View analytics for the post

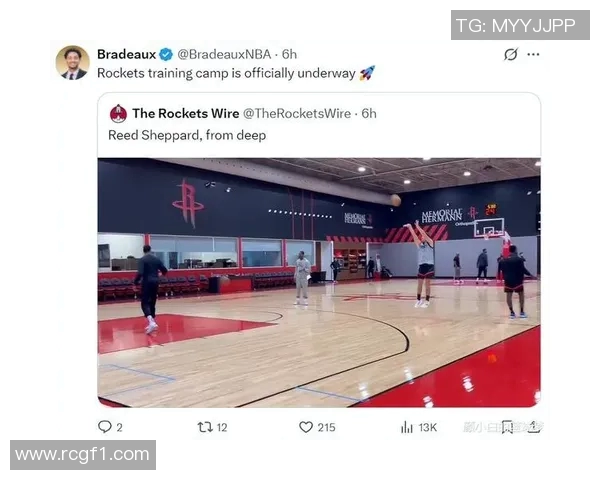coord(407,427)
